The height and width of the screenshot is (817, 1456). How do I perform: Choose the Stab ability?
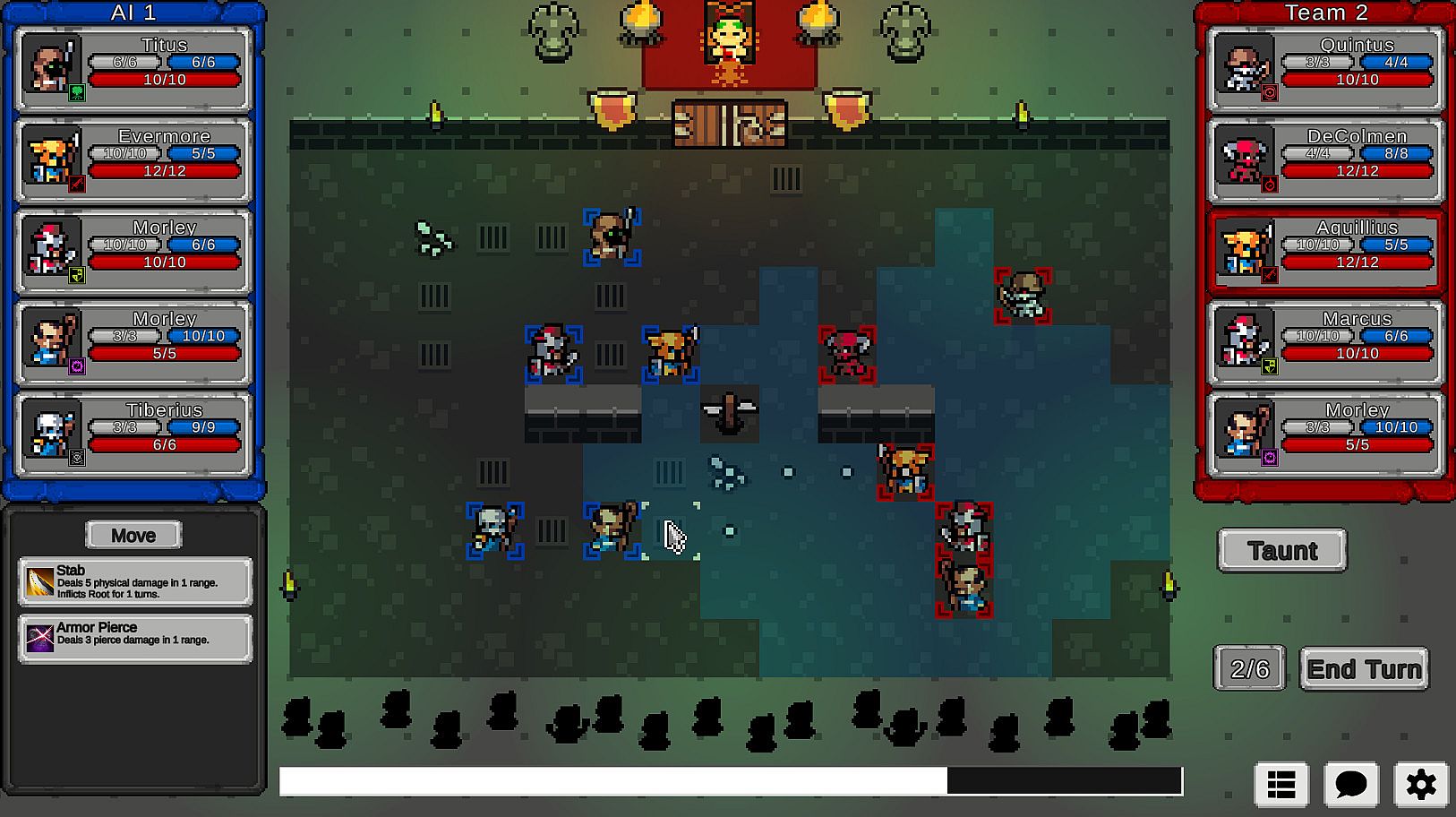point(135,582)
